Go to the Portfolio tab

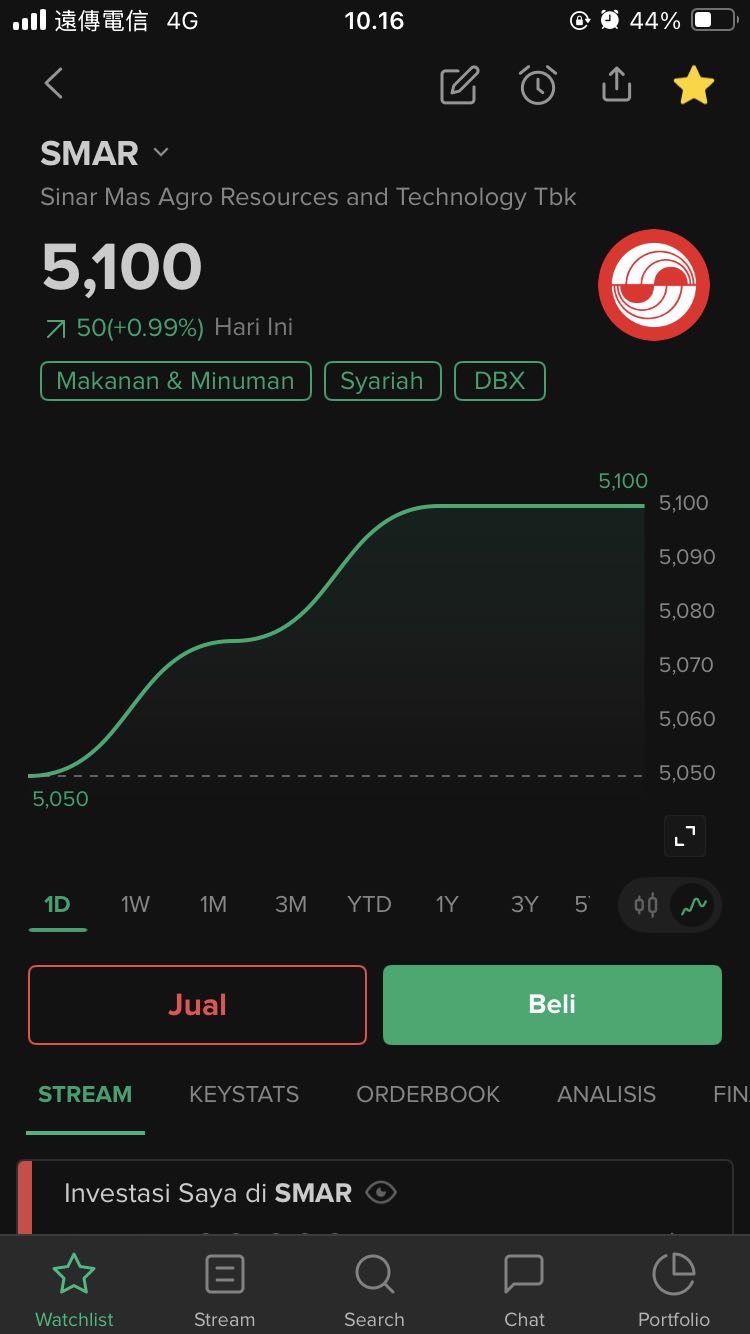[674, 1290]
